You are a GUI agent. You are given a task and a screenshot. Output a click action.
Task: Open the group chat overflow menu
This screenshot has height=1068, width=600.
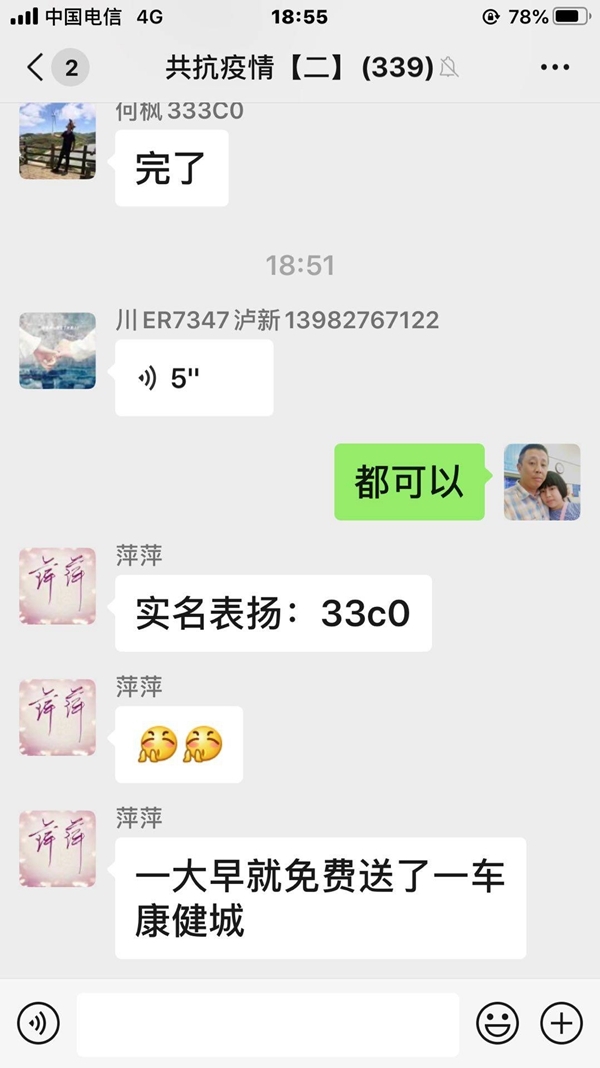click(554, 67)
